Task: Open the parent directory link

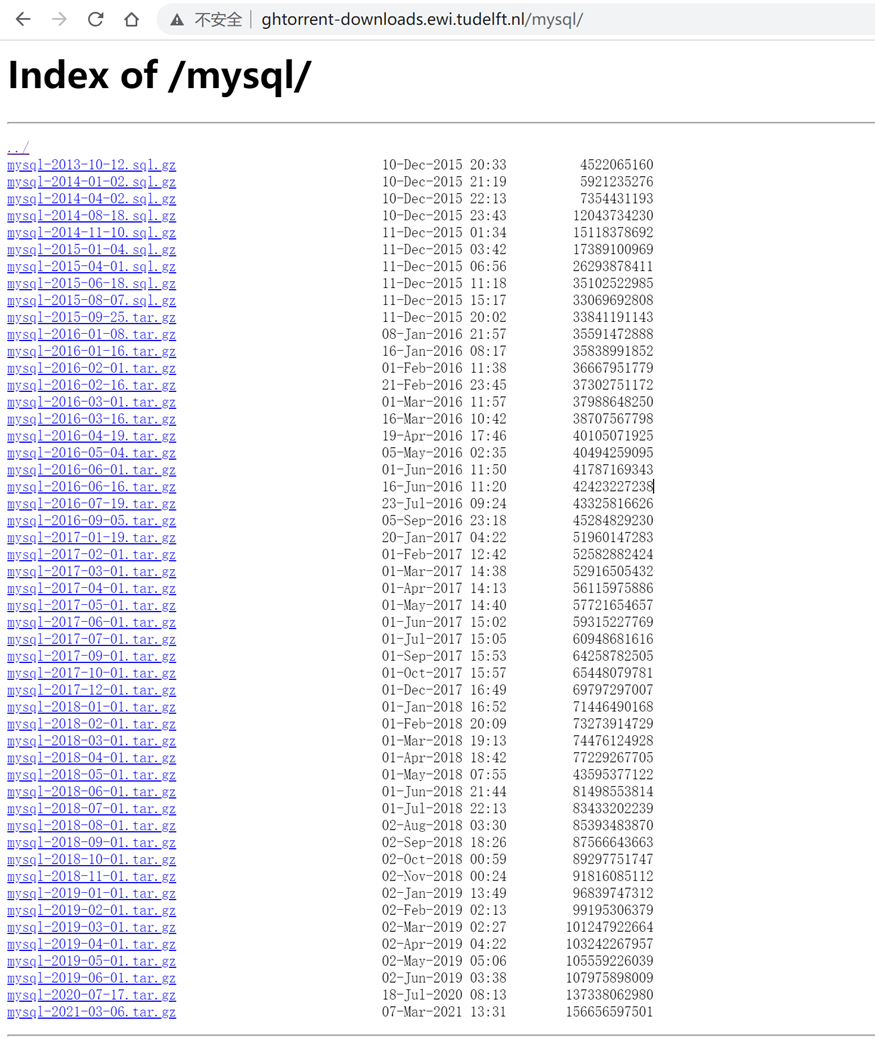Action: coord(18,148)
